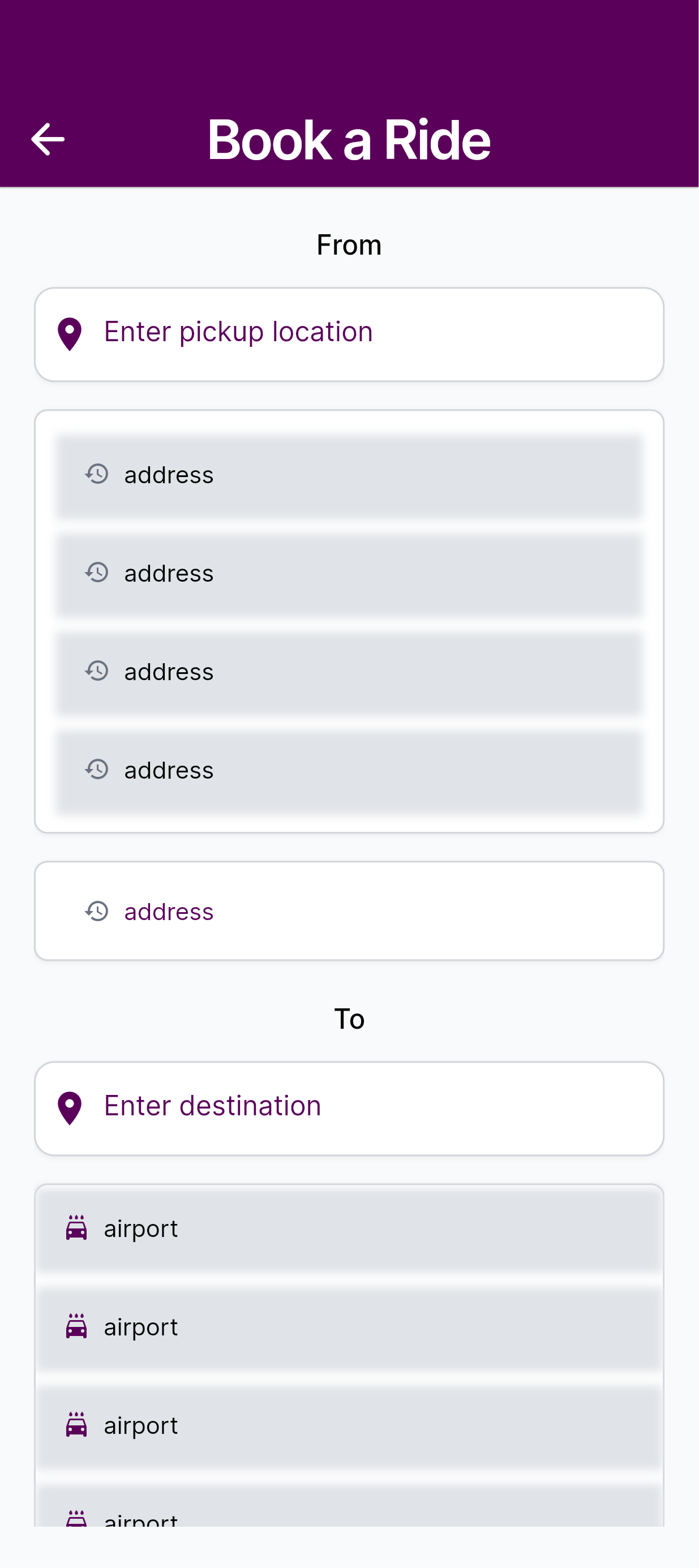Click the history icon on the last blurred address
The width and height of the screenshot is (699, 1568).
96,770
